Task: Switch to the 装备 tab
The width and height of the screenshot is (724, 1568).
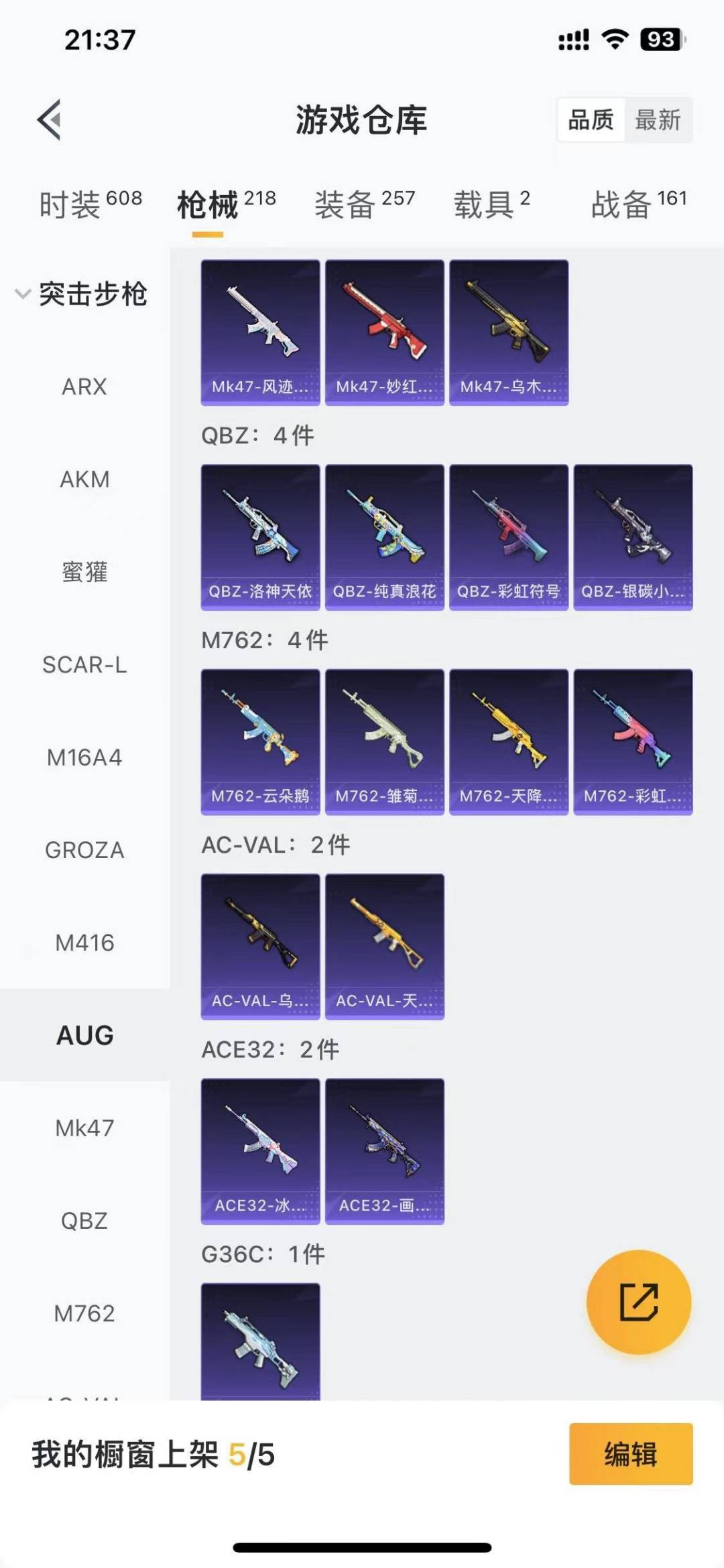Action: [x=365, y=204]
